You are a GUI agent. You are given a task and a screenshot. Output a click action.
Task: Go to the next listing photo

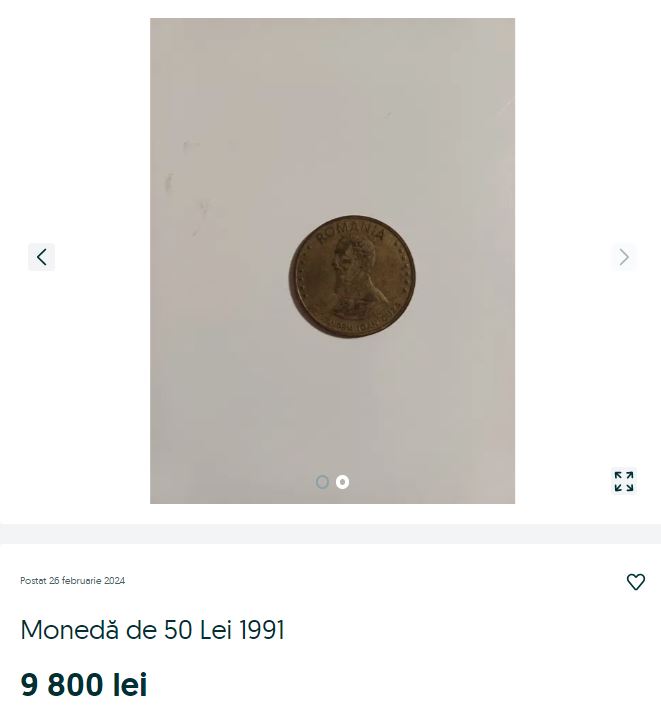point(624,257)
